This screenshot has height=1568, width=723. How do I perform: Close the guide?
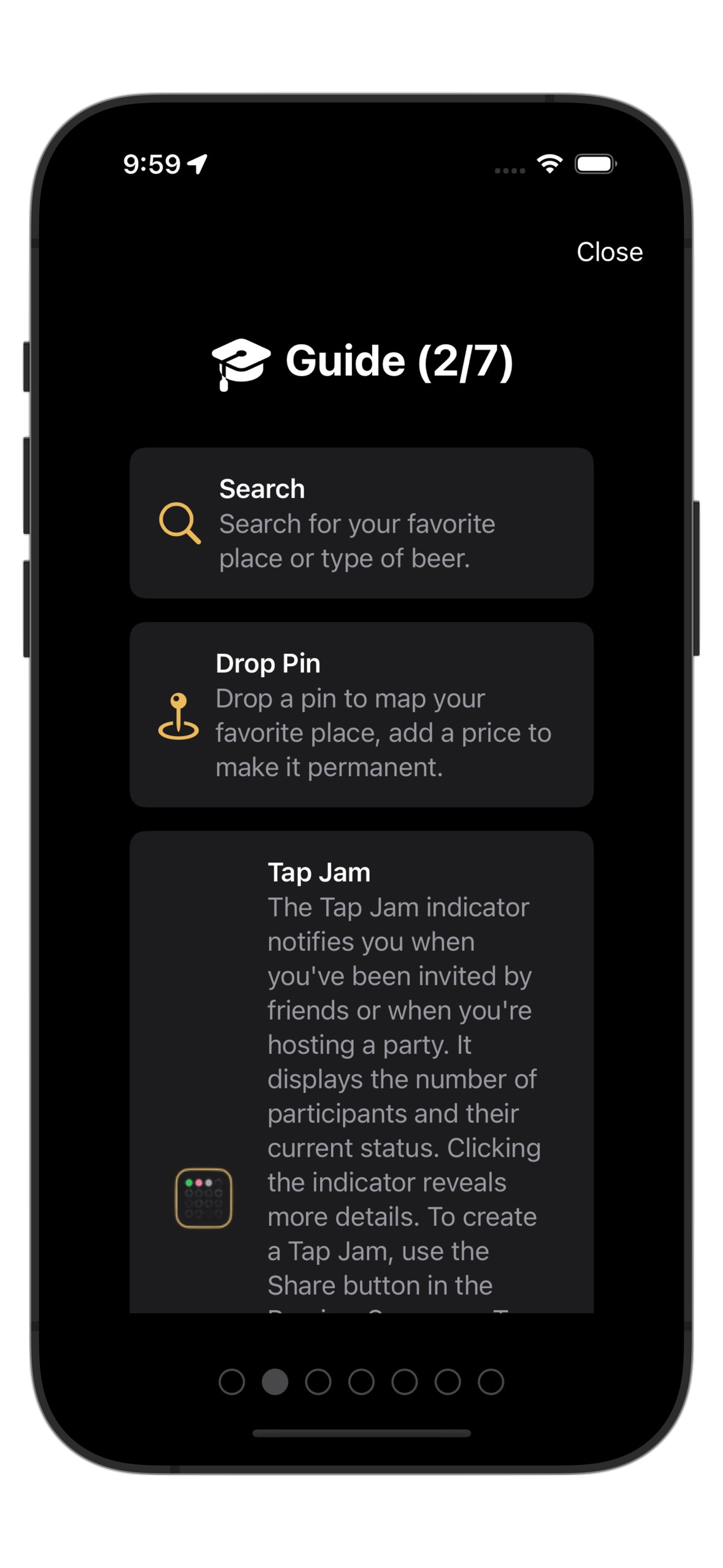[609, 252]
